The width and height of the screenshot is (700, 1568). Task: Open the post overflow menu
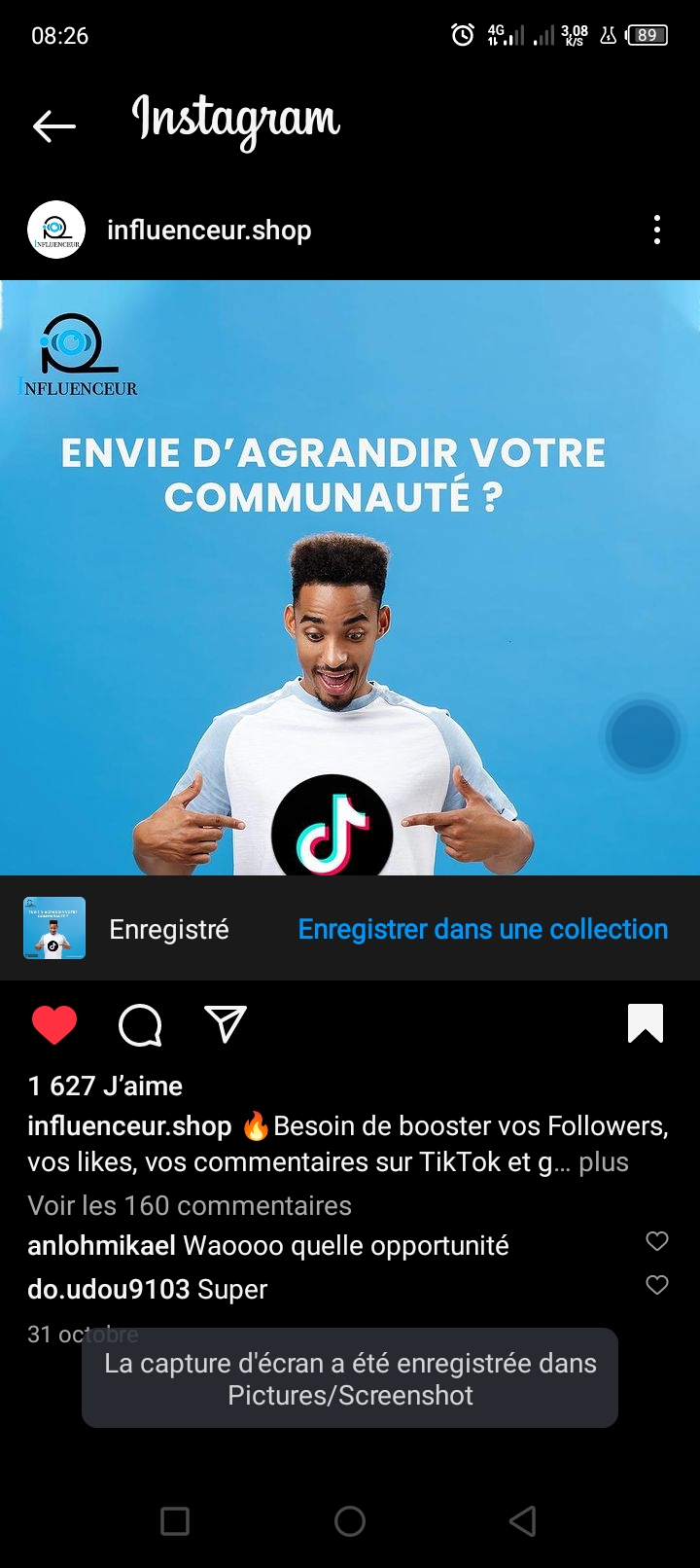[x=657, y=231]
